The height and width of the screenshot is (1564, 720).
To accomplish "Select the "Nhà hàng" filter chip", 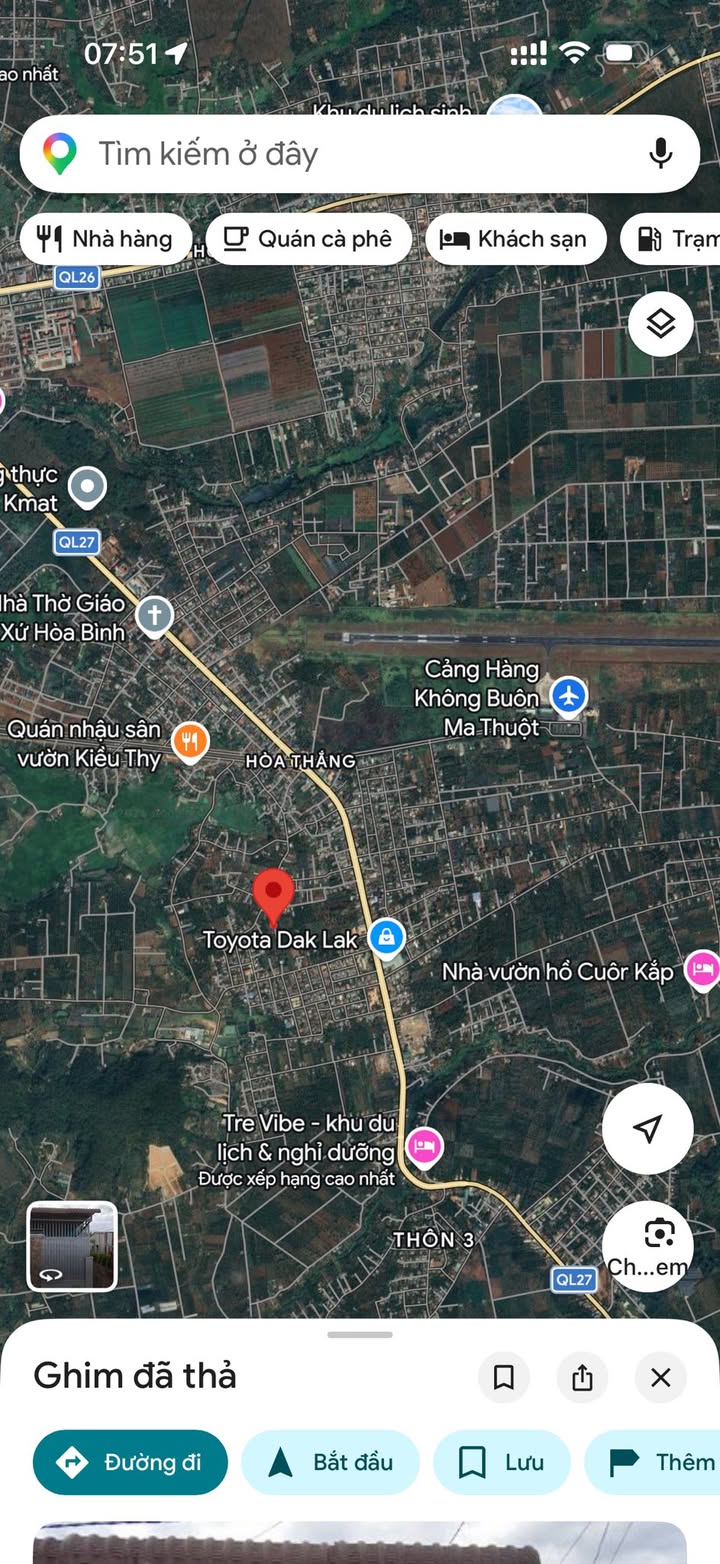I will coord(105,239).
